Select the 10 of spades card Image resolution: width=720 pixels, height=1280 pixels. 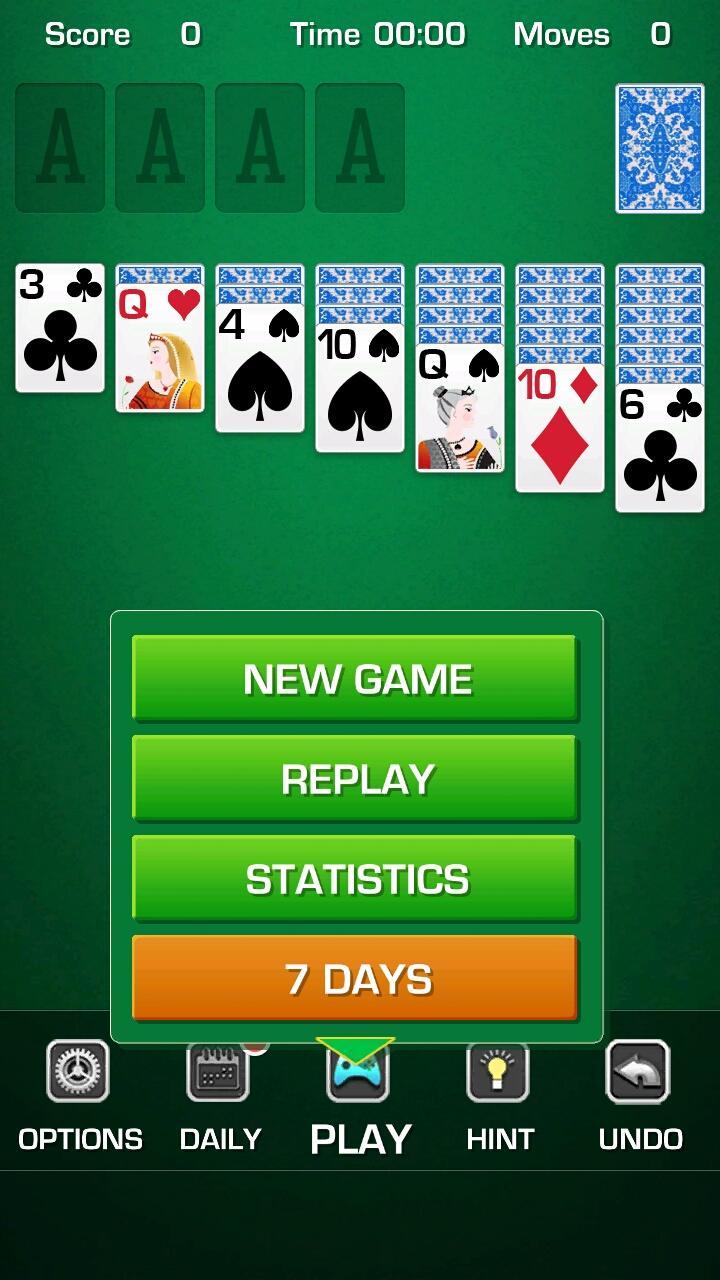[360, 390]
